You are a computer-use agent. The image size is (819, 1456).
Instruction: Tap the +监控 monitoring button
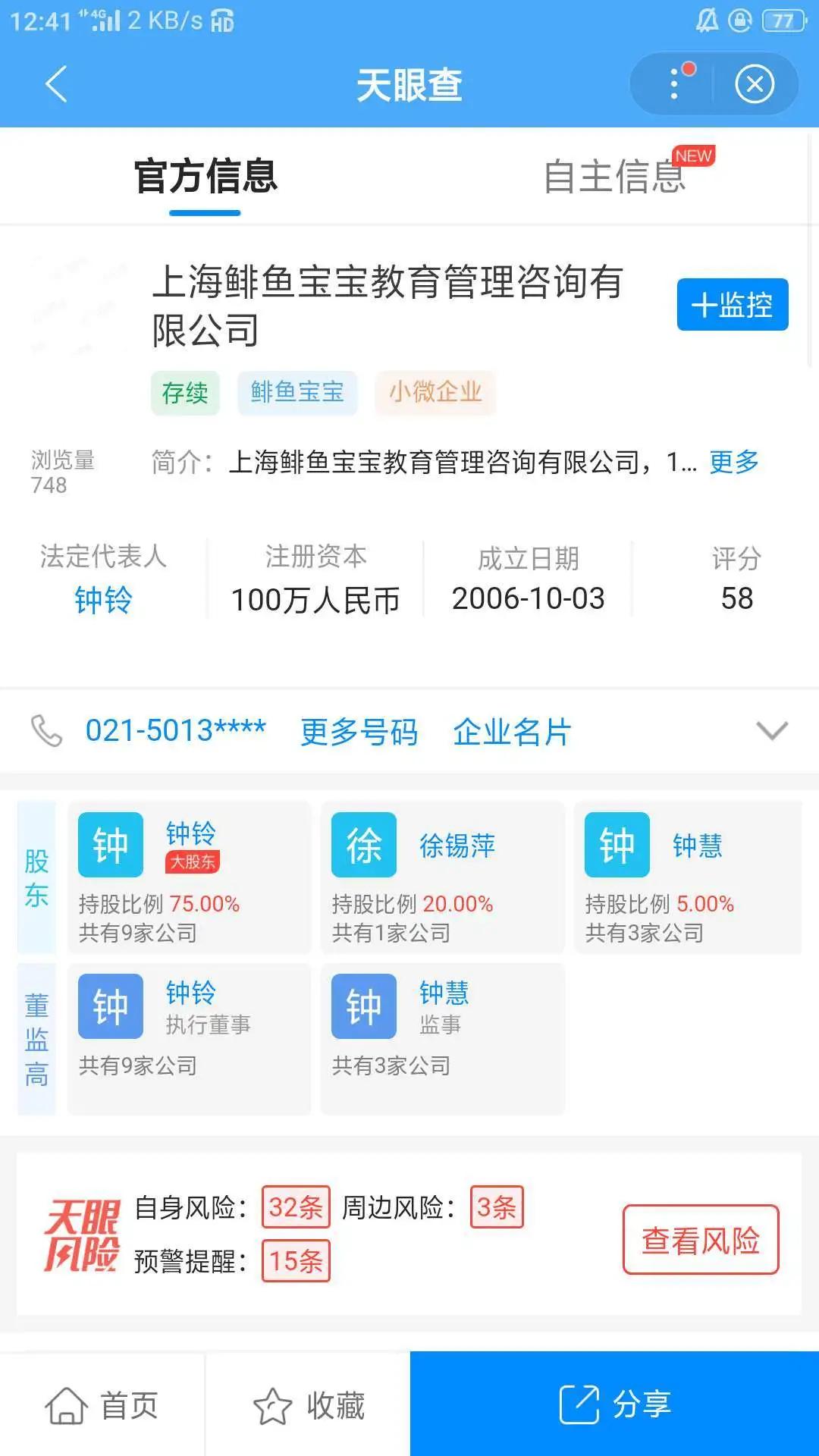[x=731, y=306]
